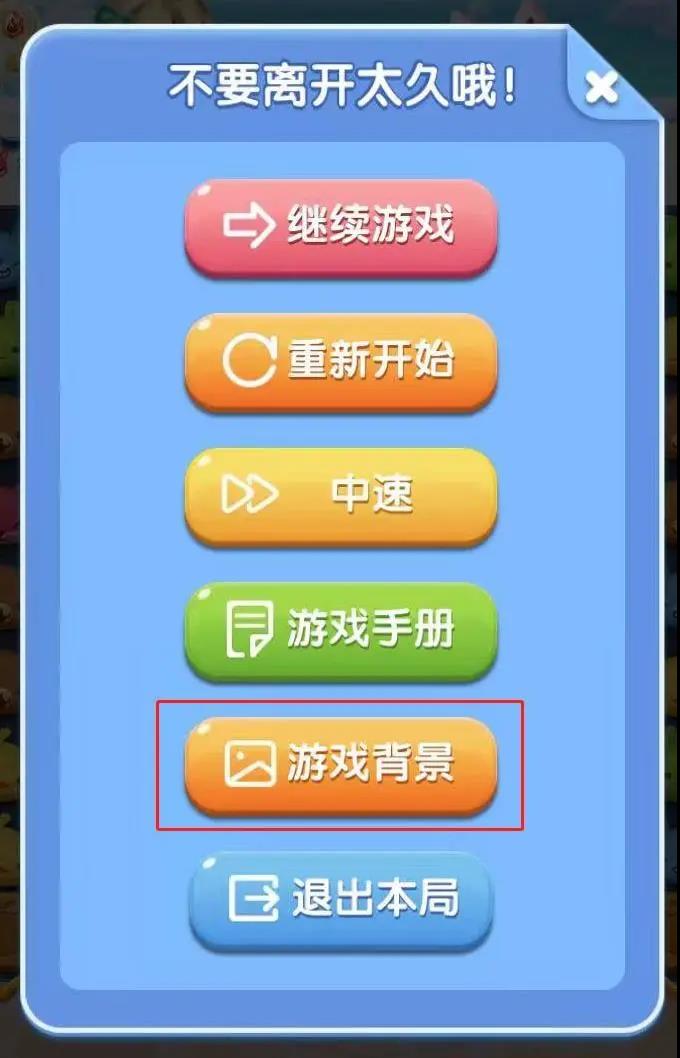Tap 继续游戏 to resume the game
Image resolution: width=680 pixels, height=1058 pixels.
tap(340, 227)
